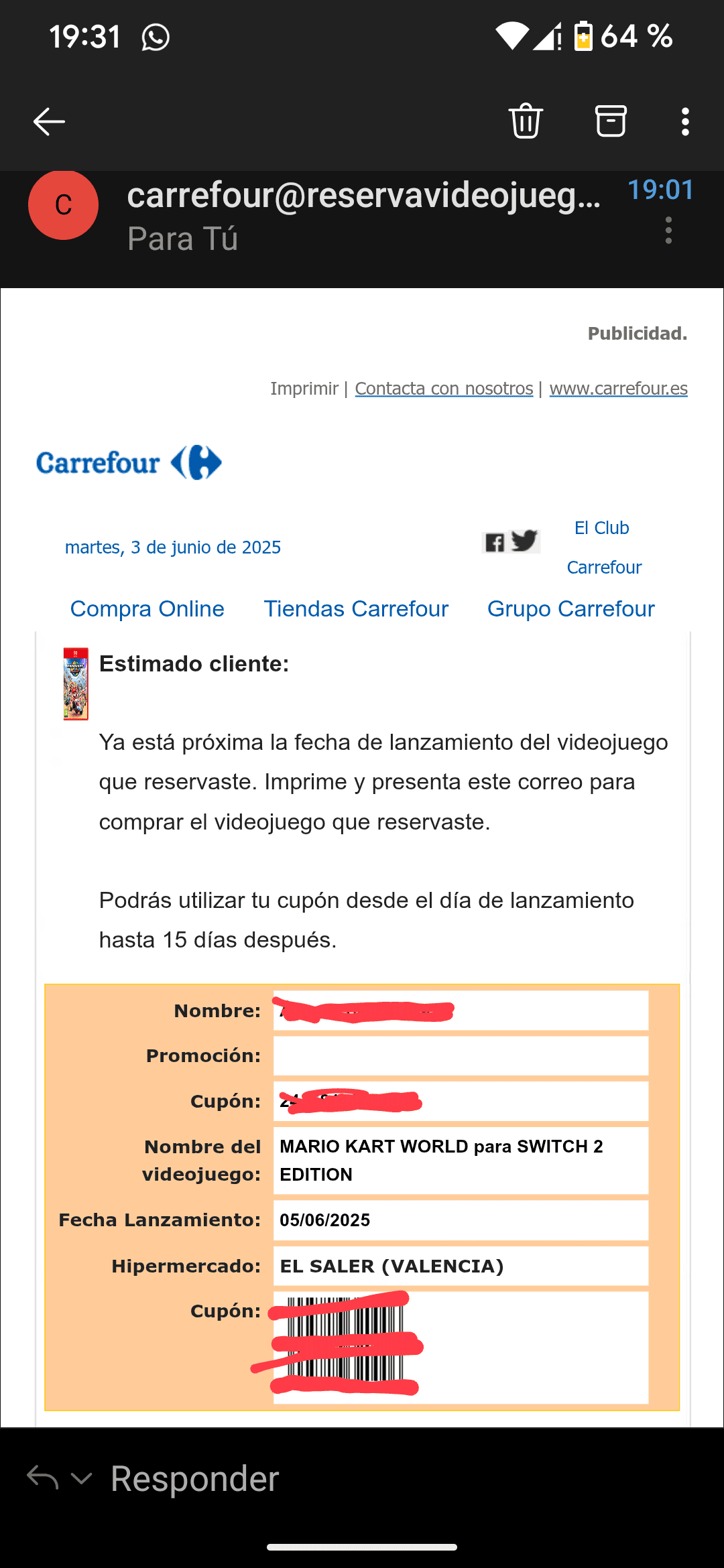This screenshot has height=1568, width=724.
Task: Open Tiendas Carrefour
Action: coord(356,608)
